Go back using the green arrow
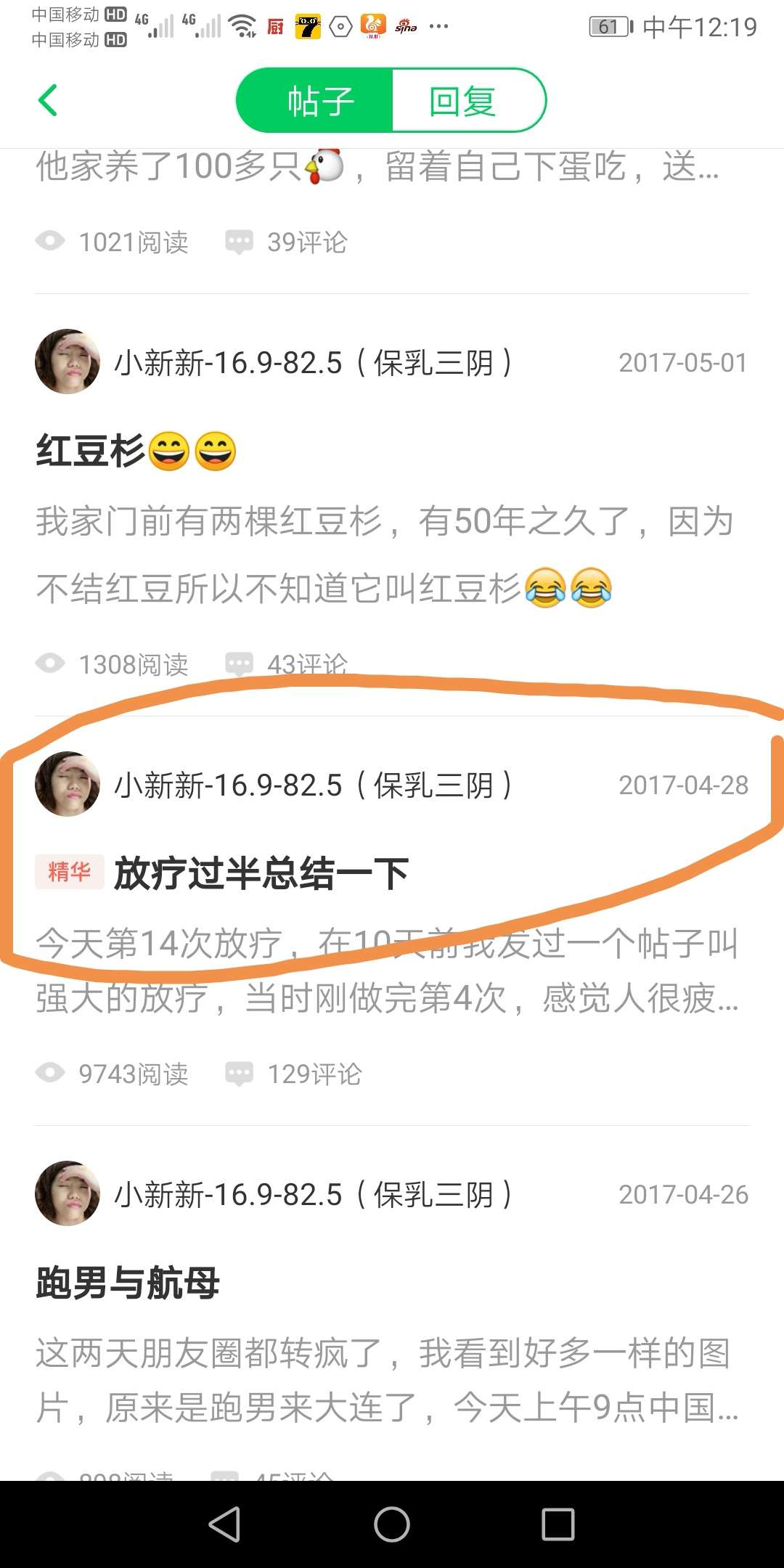This screenshot has width=784, height=1568. [48, 100]
